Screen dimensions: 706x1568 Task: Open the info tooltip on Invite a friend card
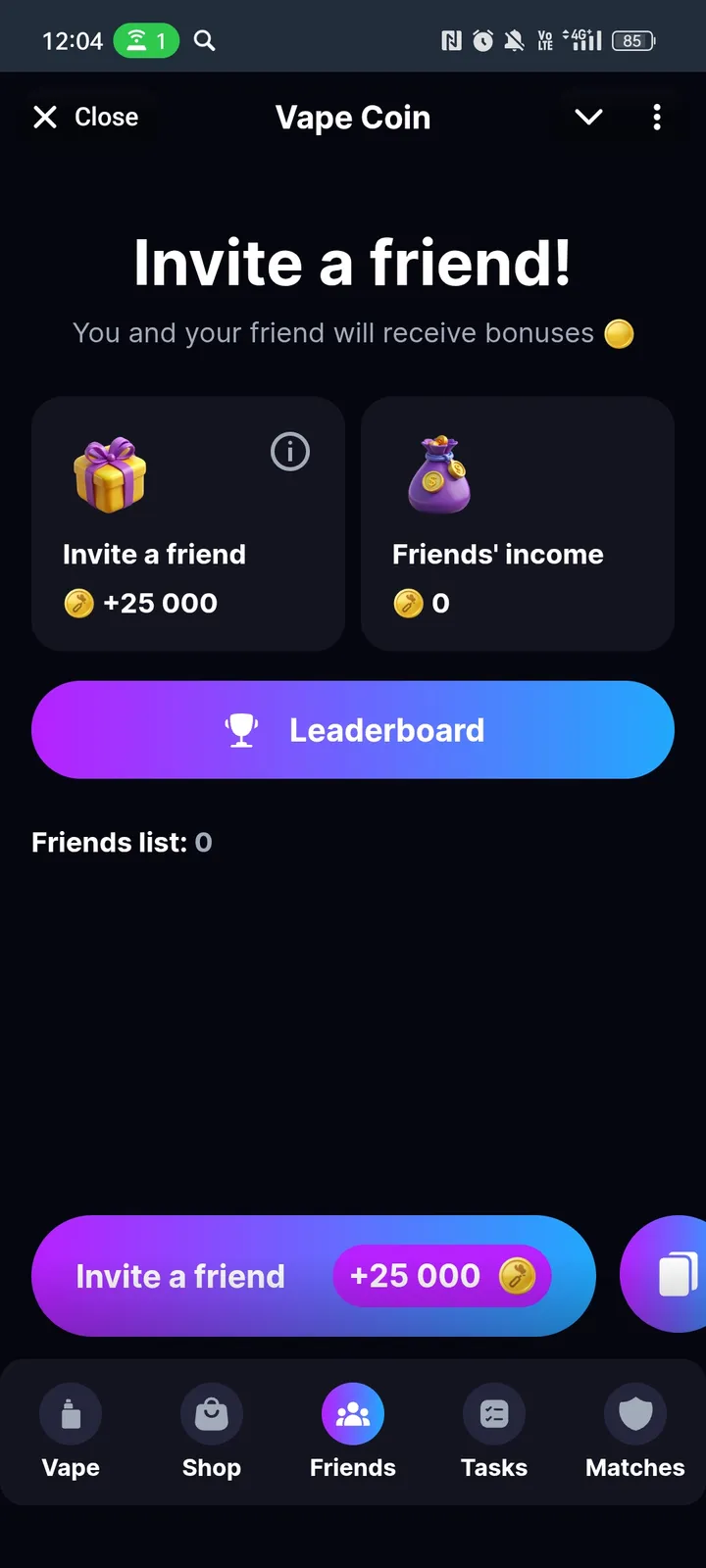(289, 452)
